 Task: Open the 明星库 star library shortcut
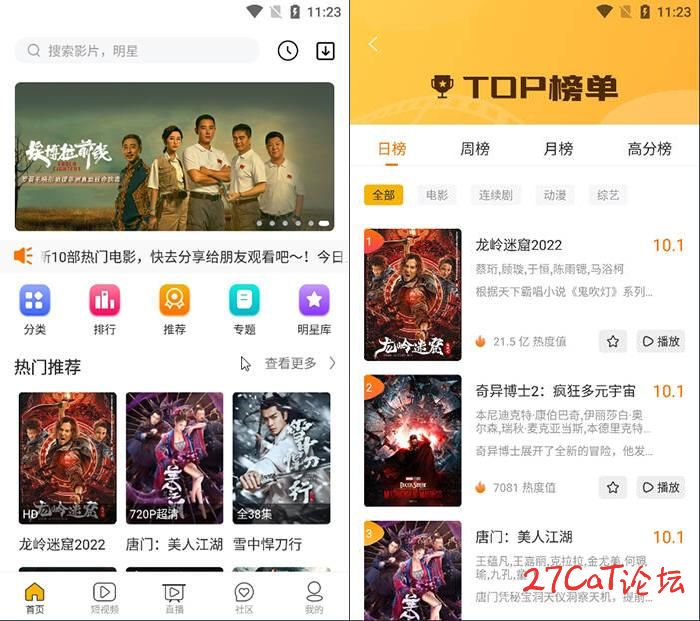314,308
